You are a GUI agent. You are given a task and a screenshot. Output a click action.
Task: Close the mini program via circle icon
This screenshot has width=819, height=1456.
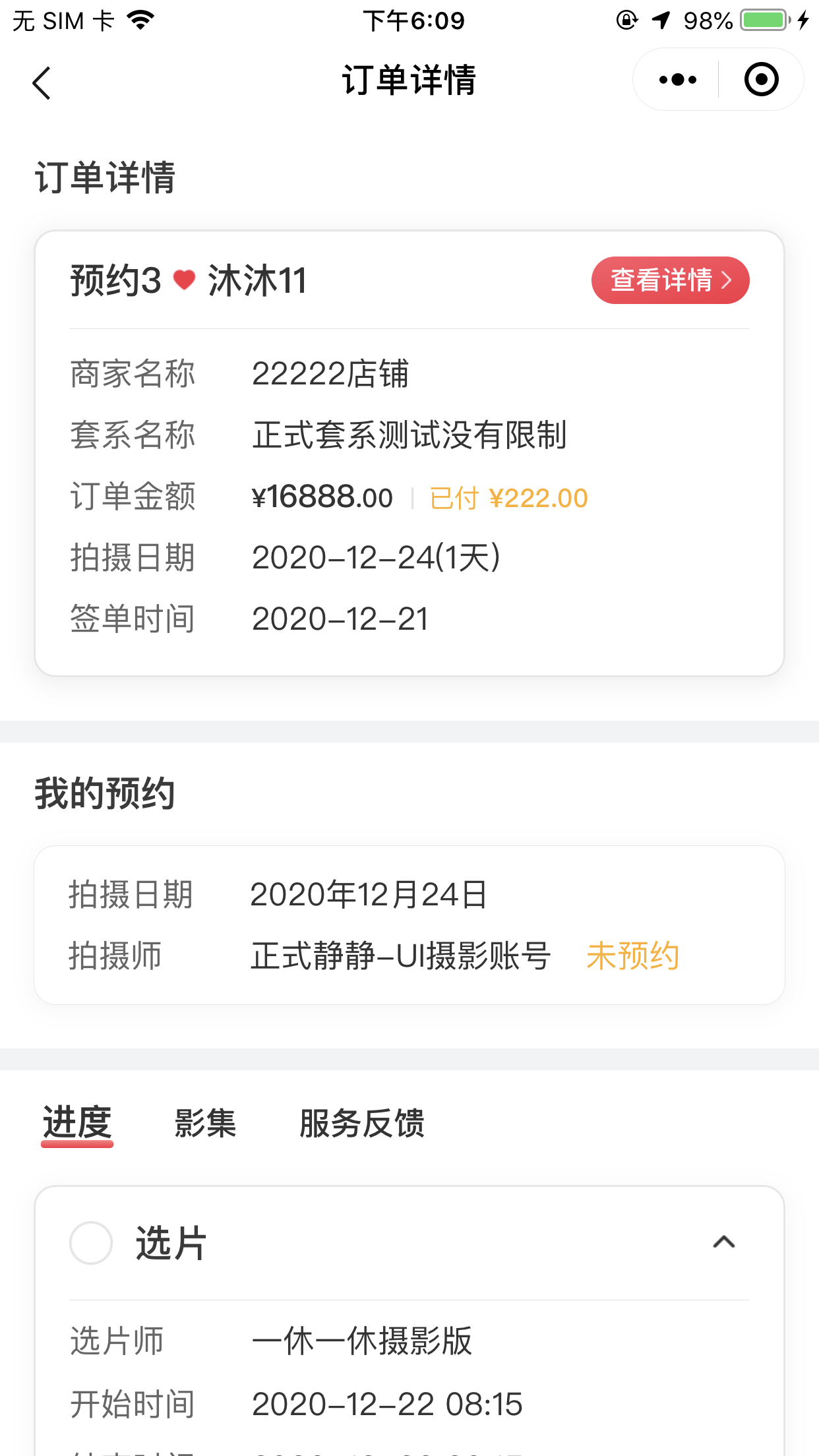tap(761, 80)
